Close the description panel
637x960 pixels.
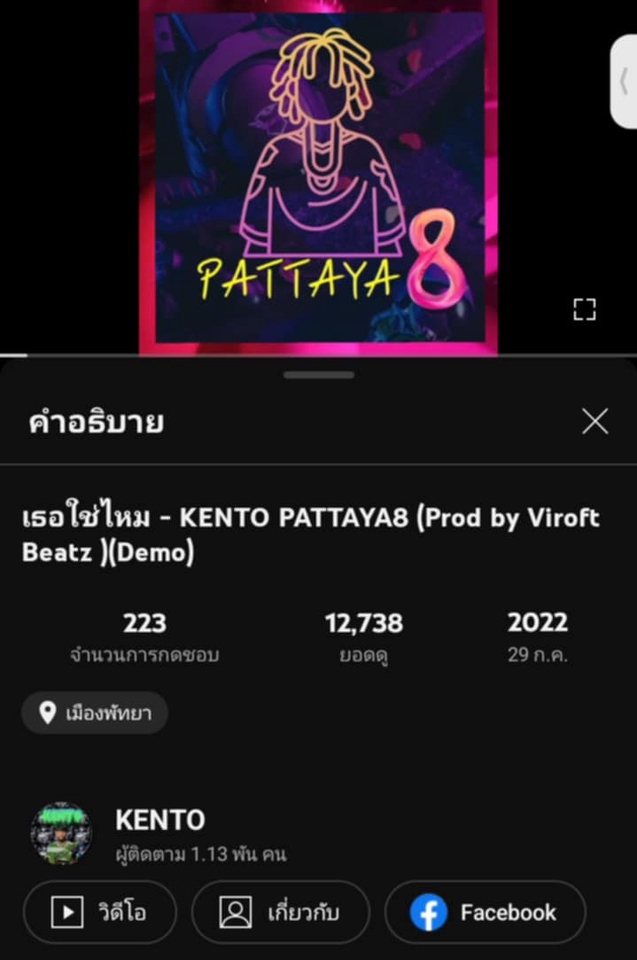tap(595, 422)
